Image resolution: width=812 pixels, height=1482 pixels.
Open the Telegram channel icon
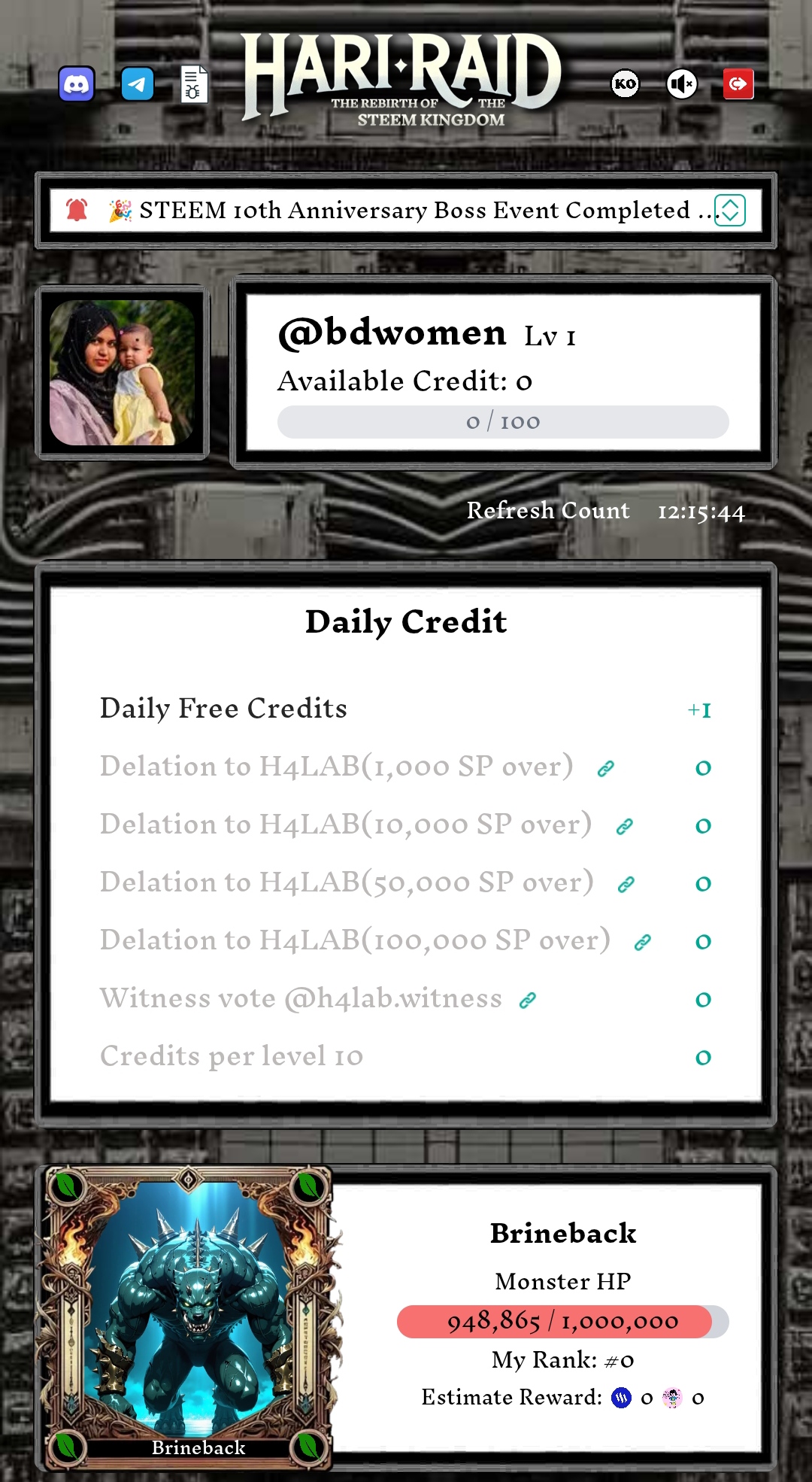point(138,84)
